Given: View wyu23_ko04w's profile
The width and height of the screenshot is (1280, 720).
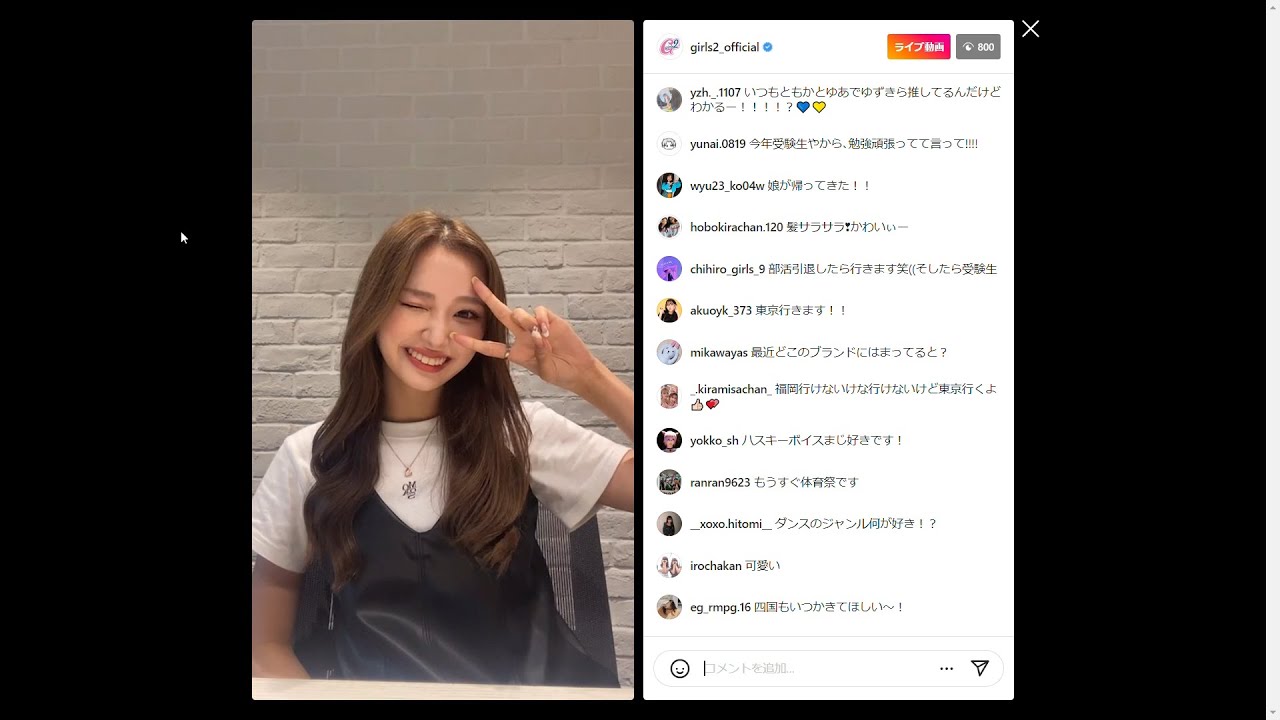Looking at the screenshot, I should (727, 186).
